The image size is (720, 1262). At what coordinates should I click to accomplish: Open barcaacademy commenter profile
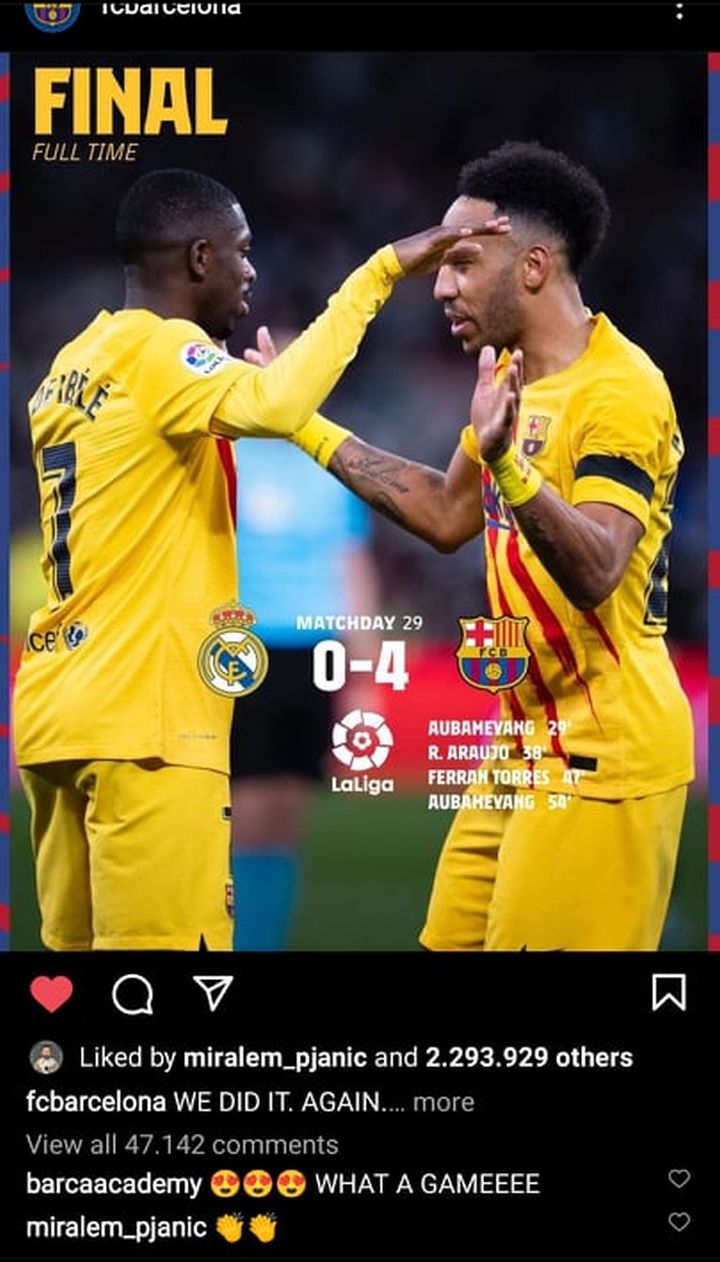point(113,1184)
